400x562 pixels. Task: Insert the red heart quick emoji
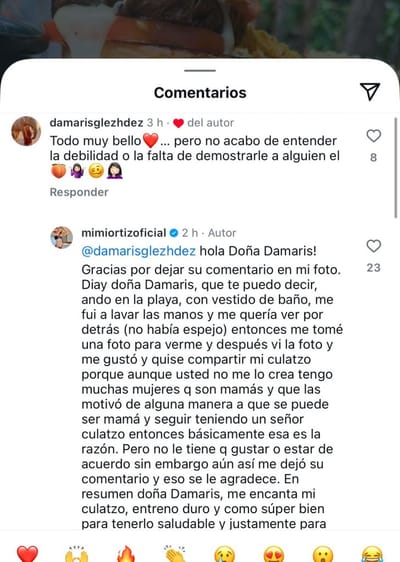pos(27,554)
